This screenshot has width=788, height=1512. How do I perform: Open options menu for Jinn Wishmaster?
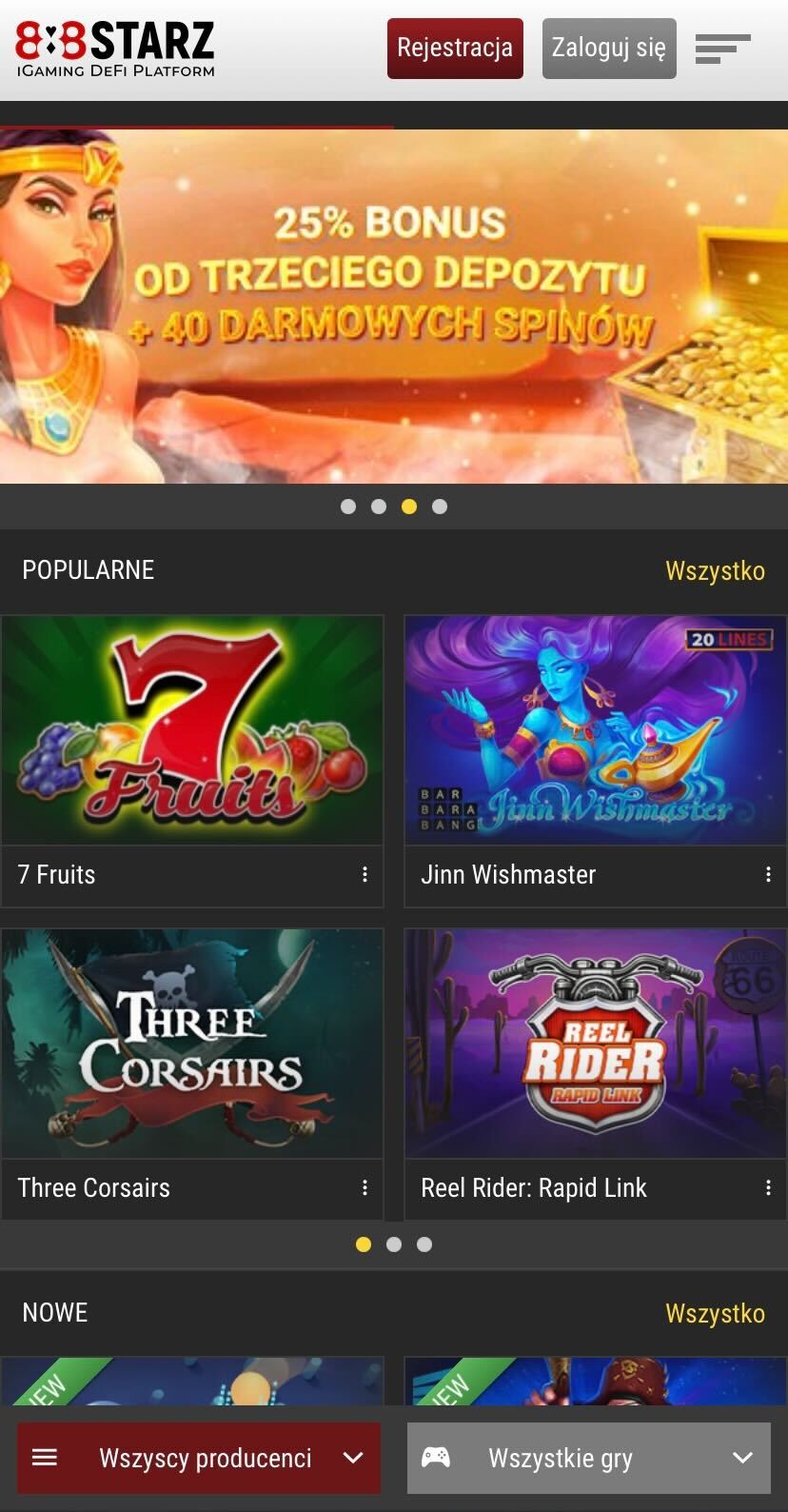(x=768, y=874)
